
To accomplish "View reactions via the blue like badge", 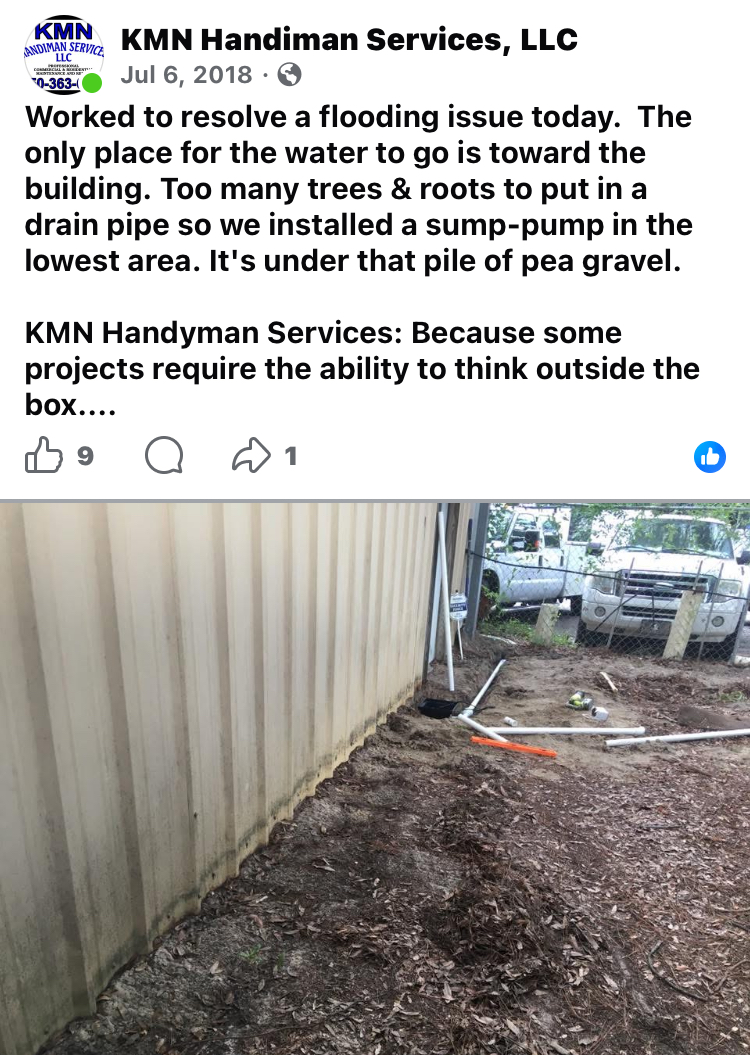I will [x=709, y=457].
